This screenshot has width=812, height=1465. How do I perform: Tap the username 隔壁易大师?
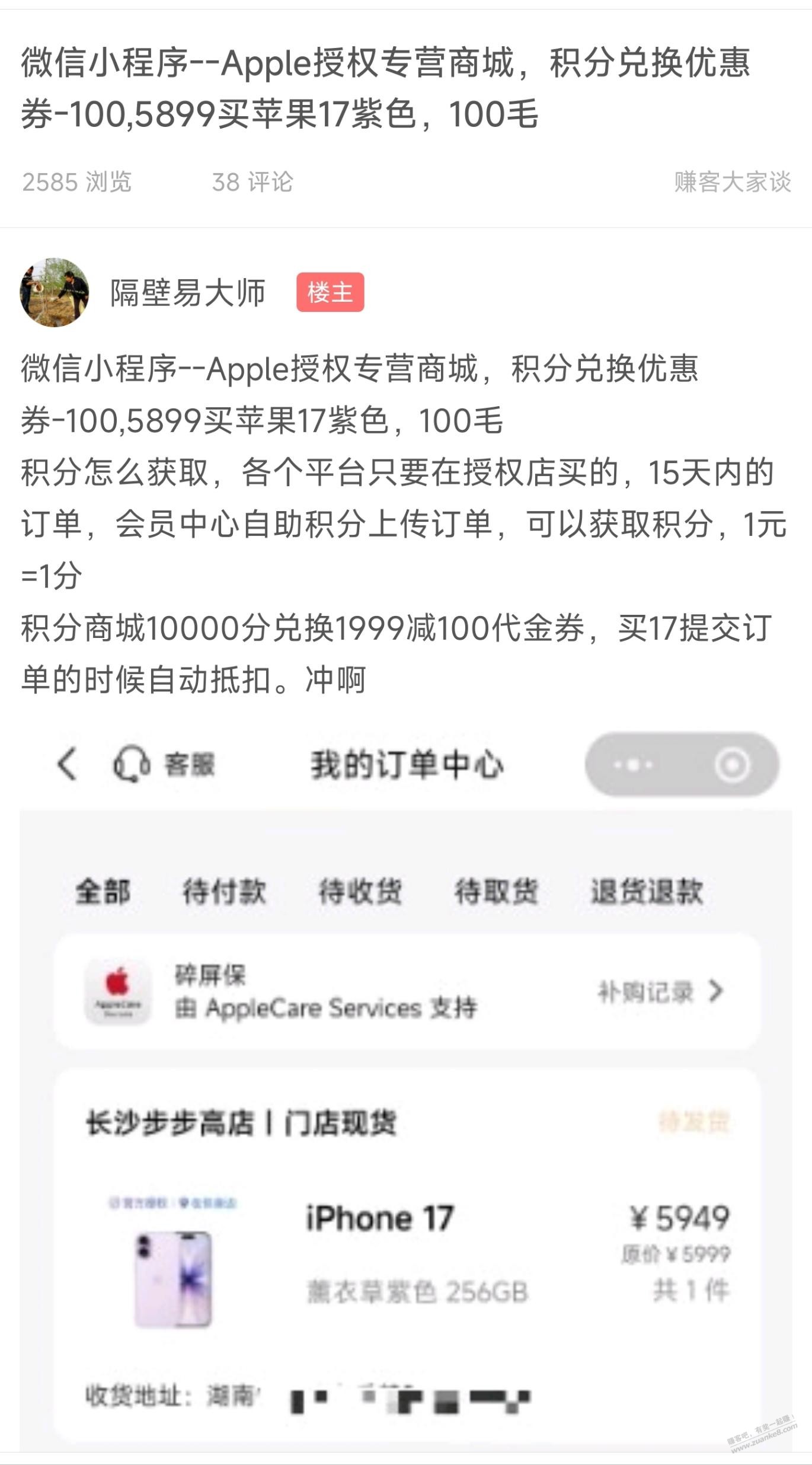187,293
